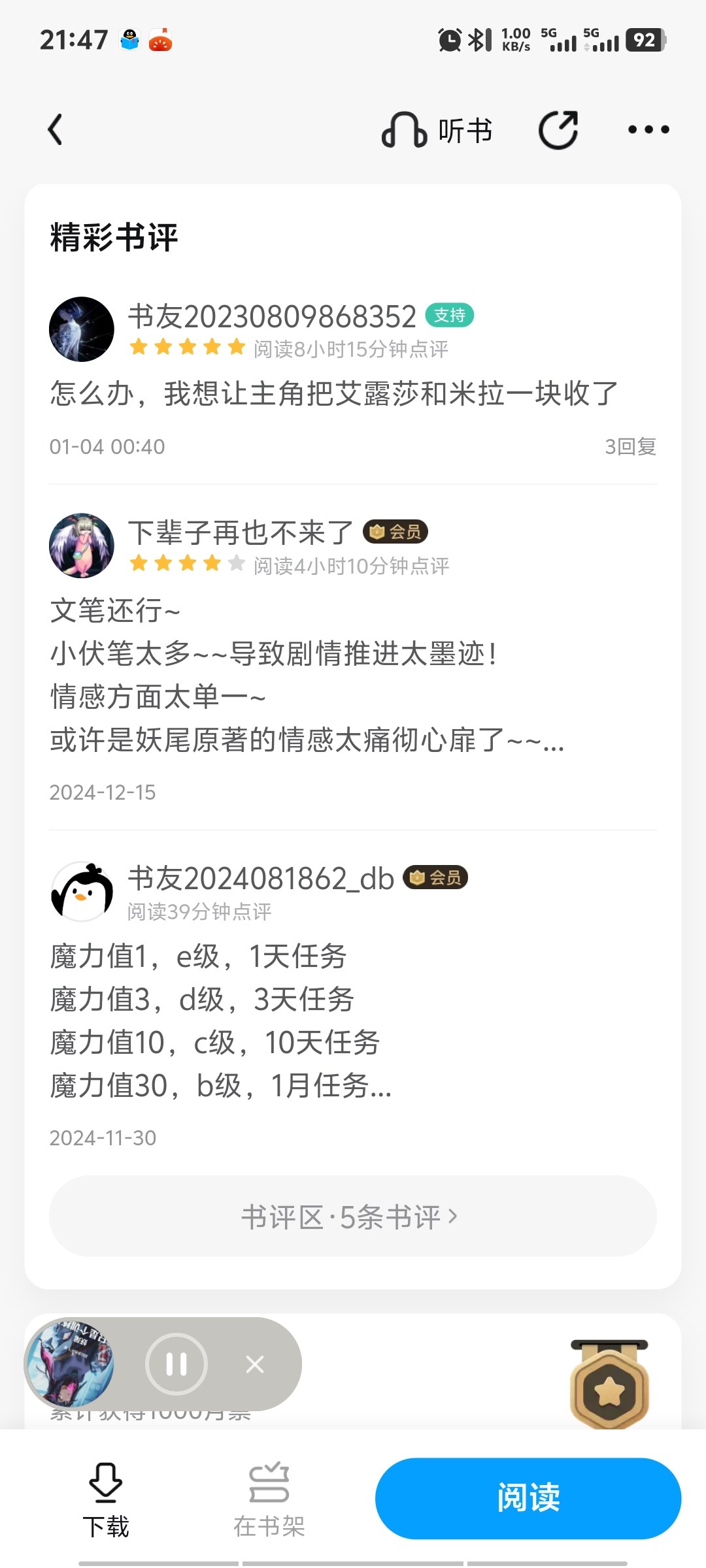Open 书评区 with 5条书评
The height and width of the screenshot is (1568, 706).
[352, 1217]
